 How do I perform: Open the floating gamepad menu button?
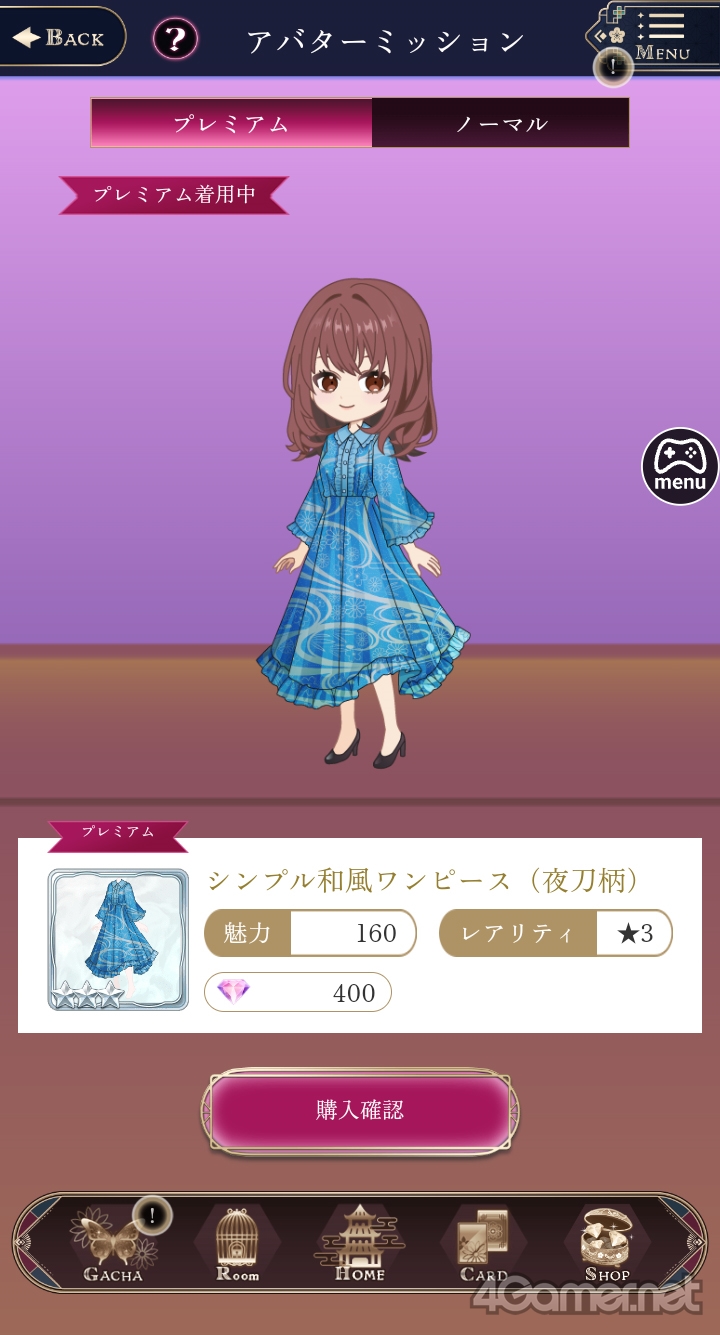[x=680, y=467]
